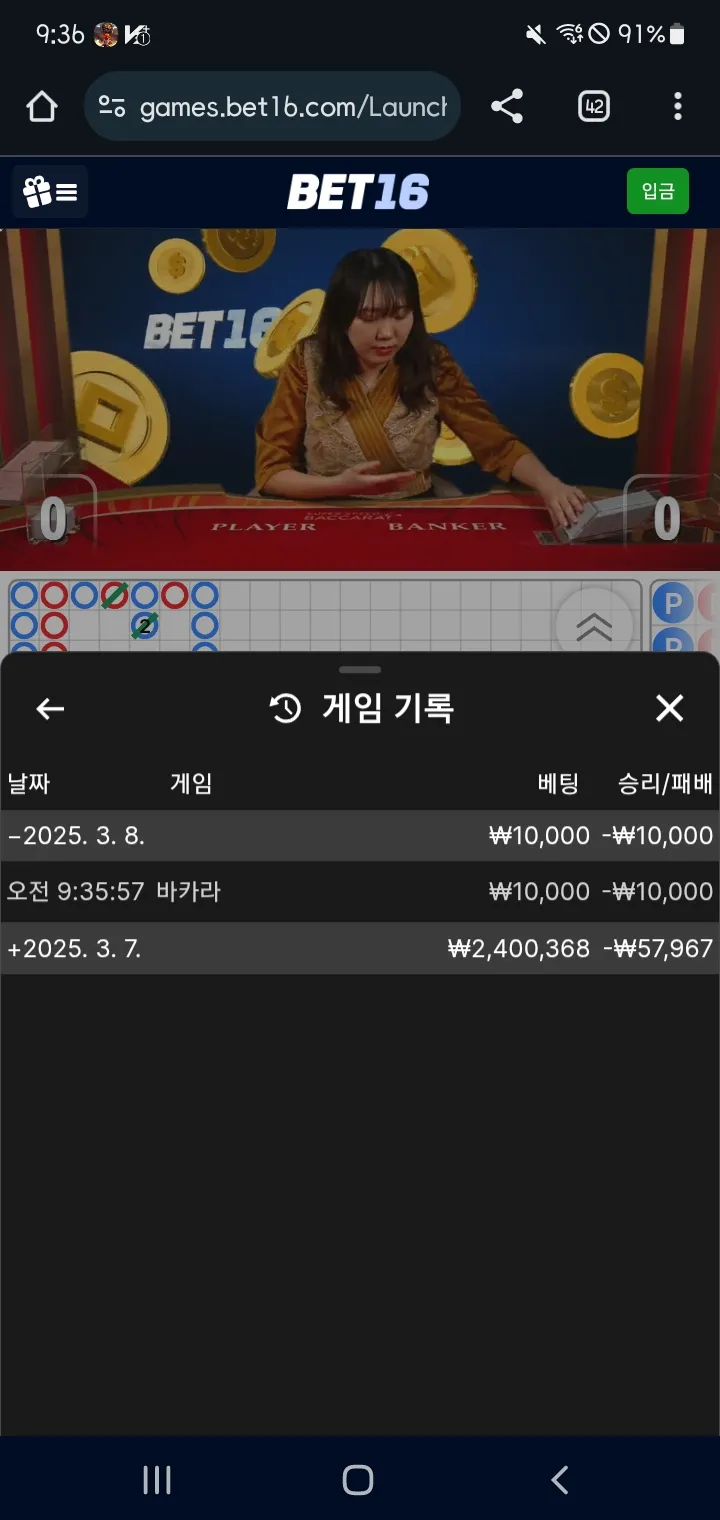
Task: Tap the green 입금 deposit button
Action: coord(657,191)
